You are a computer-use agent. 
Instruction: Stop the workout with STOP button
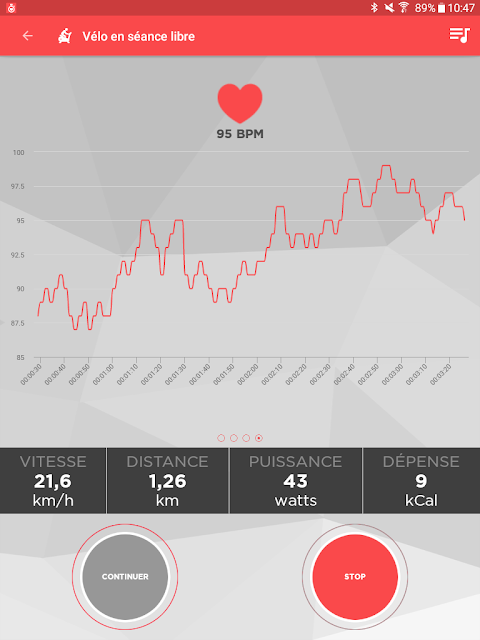pyautogui.click(x=355, y=576)
